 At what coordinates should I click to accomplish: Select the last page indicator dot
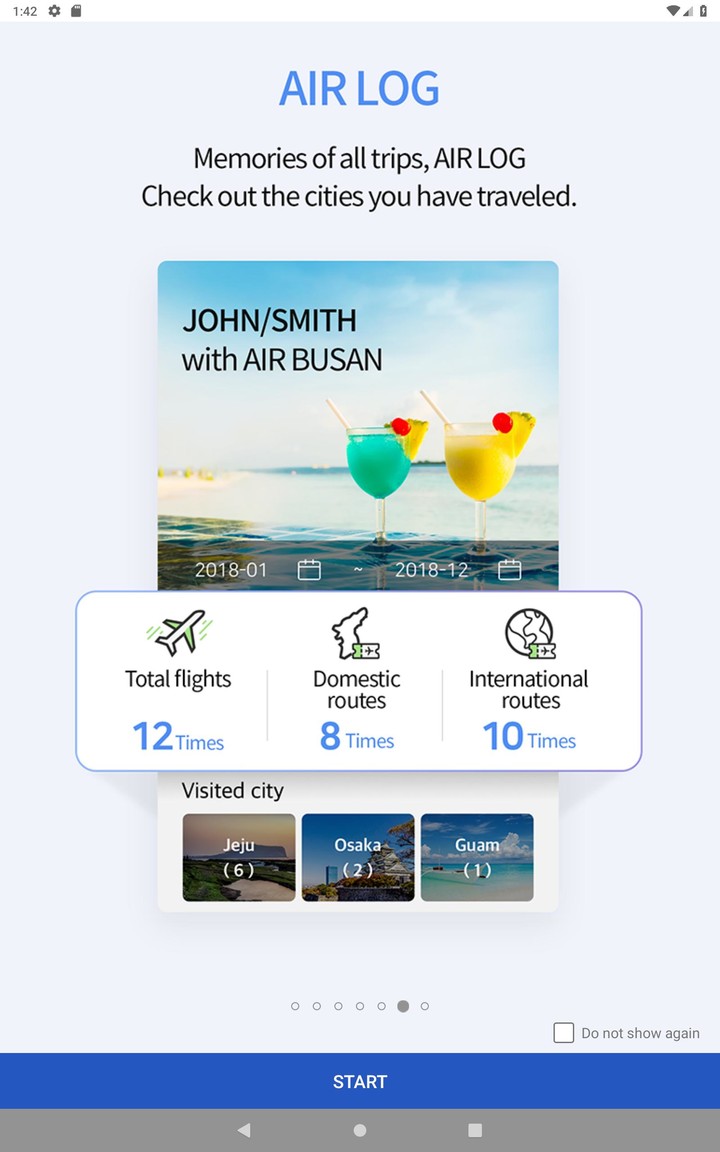(425, 1006)
